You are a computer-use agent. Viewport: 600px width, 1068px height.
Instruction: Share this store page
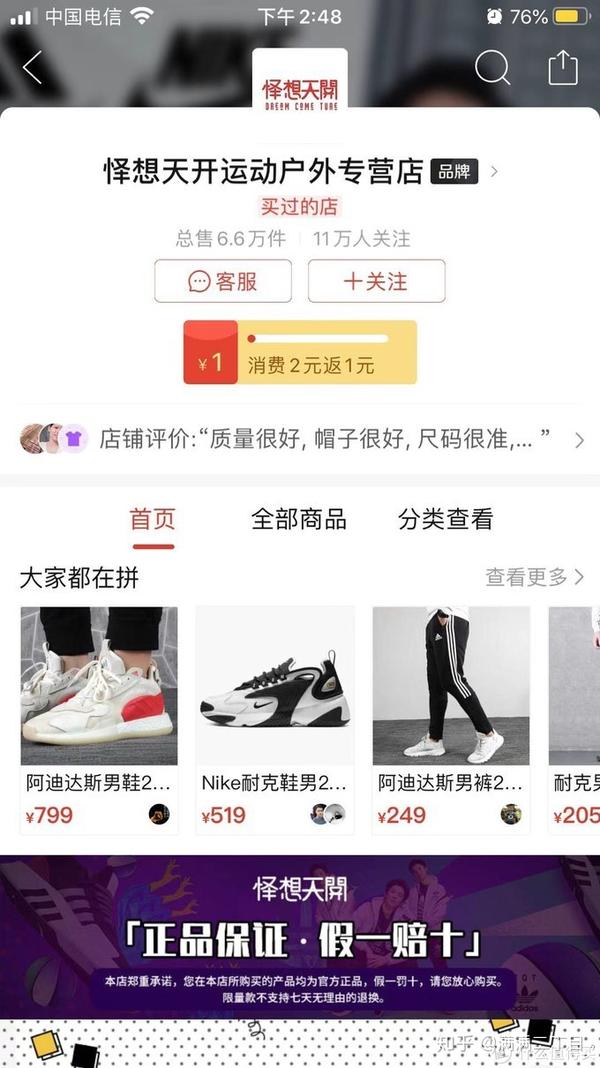563,68
